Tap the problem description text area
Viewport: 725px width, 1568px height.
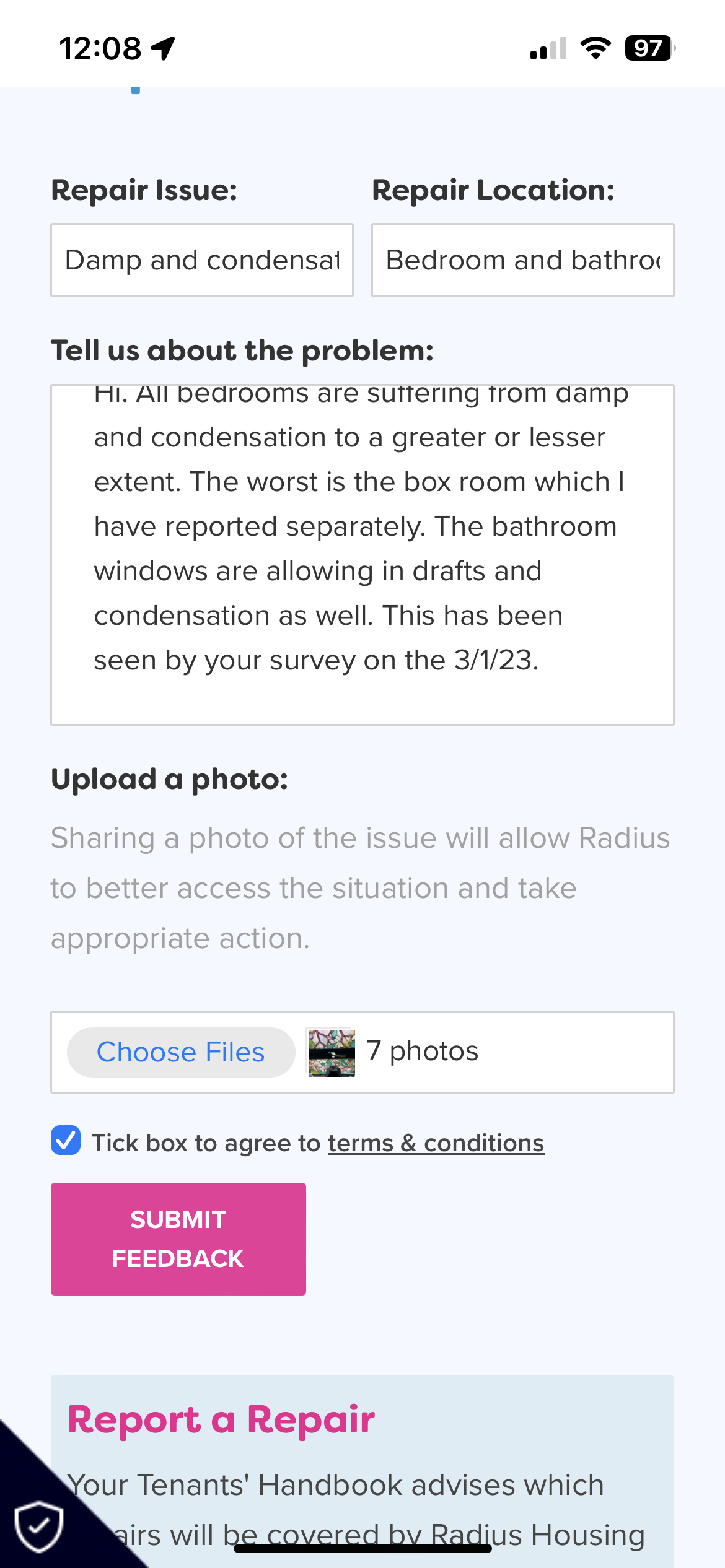[362, 554]
